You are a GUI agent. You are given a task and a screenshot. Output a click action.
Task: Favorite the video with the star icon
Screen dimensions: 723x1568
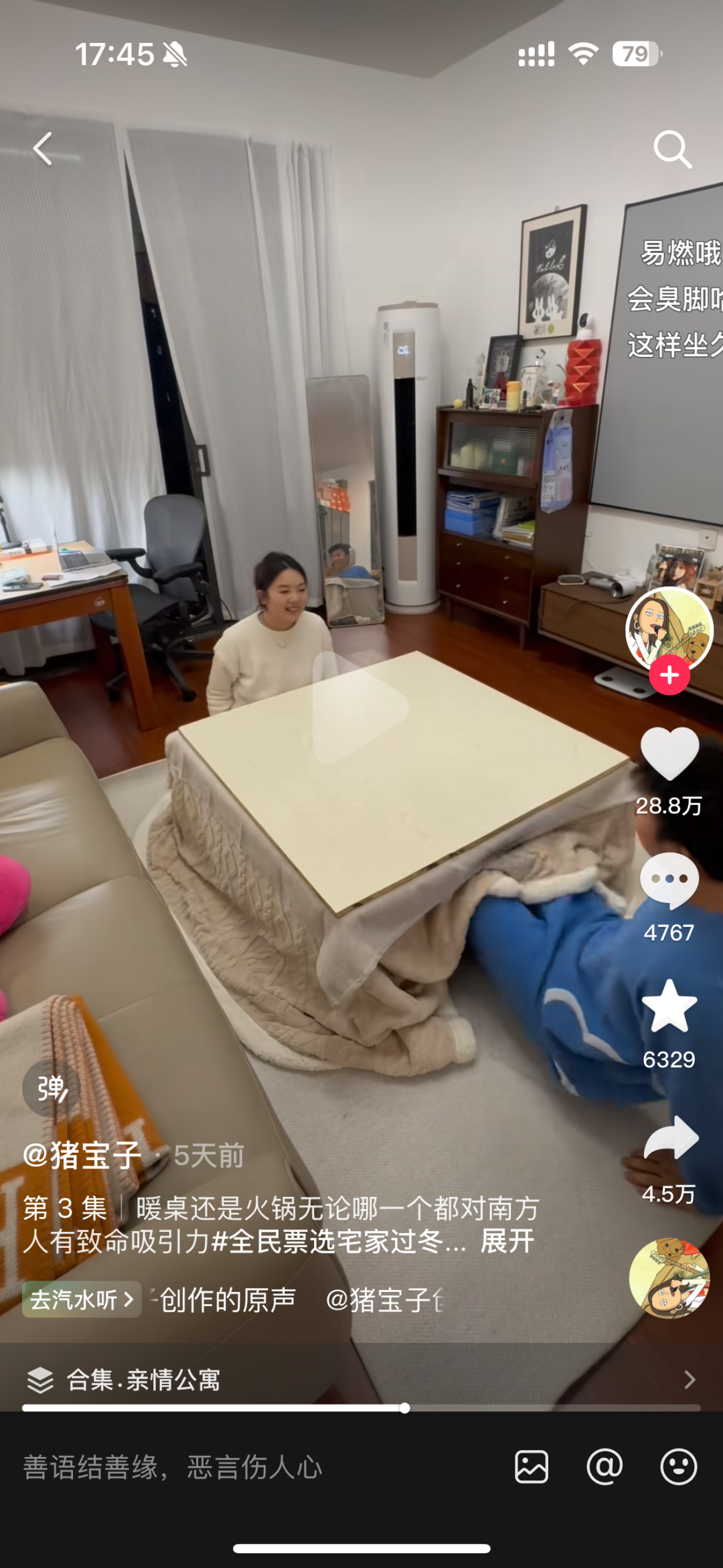point(669,1006)
